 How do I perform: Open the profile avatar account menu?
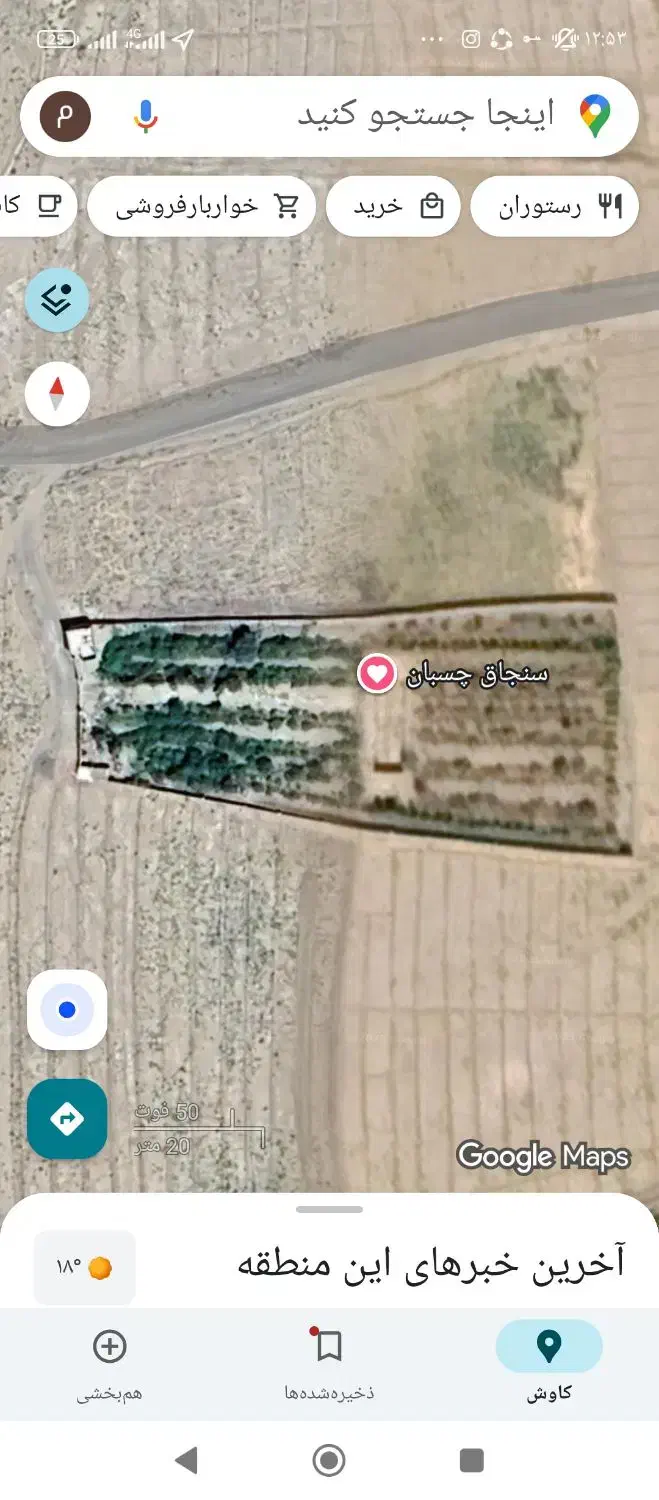[x=65, y=116]
